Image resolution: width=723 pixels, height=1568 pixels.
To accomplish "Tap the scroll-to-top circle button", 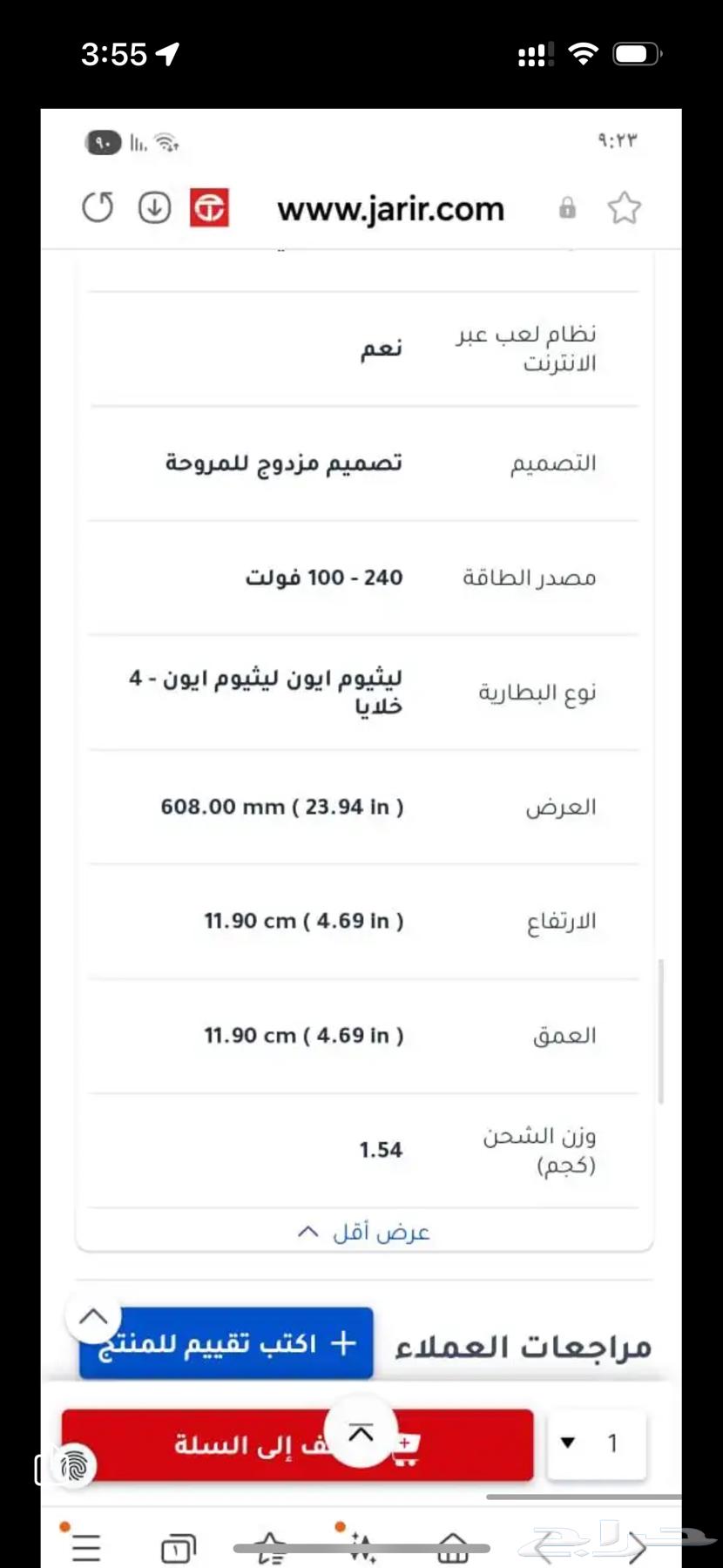I will (x=93, y=1317).
